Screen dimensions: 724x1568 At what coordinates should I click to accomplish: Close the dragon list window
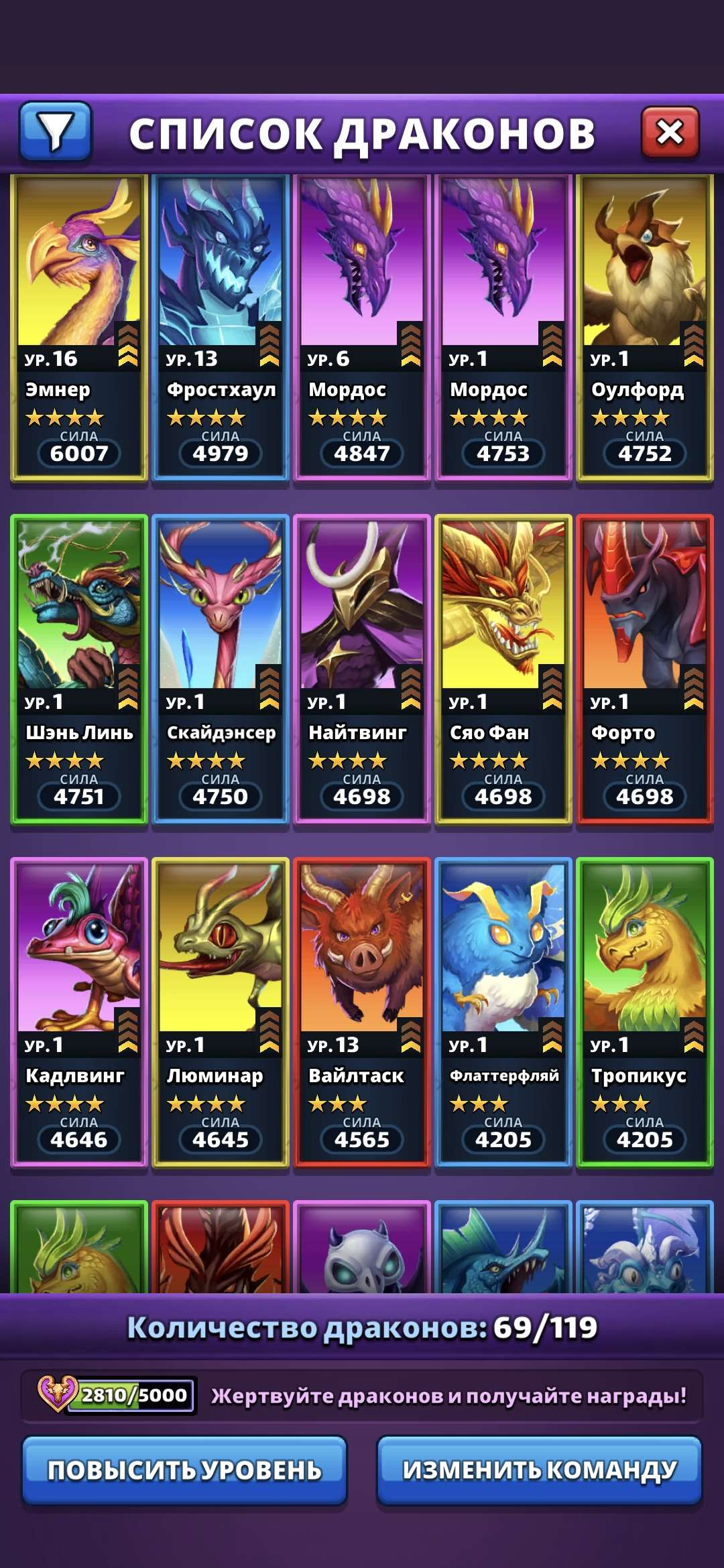[670, 132]
